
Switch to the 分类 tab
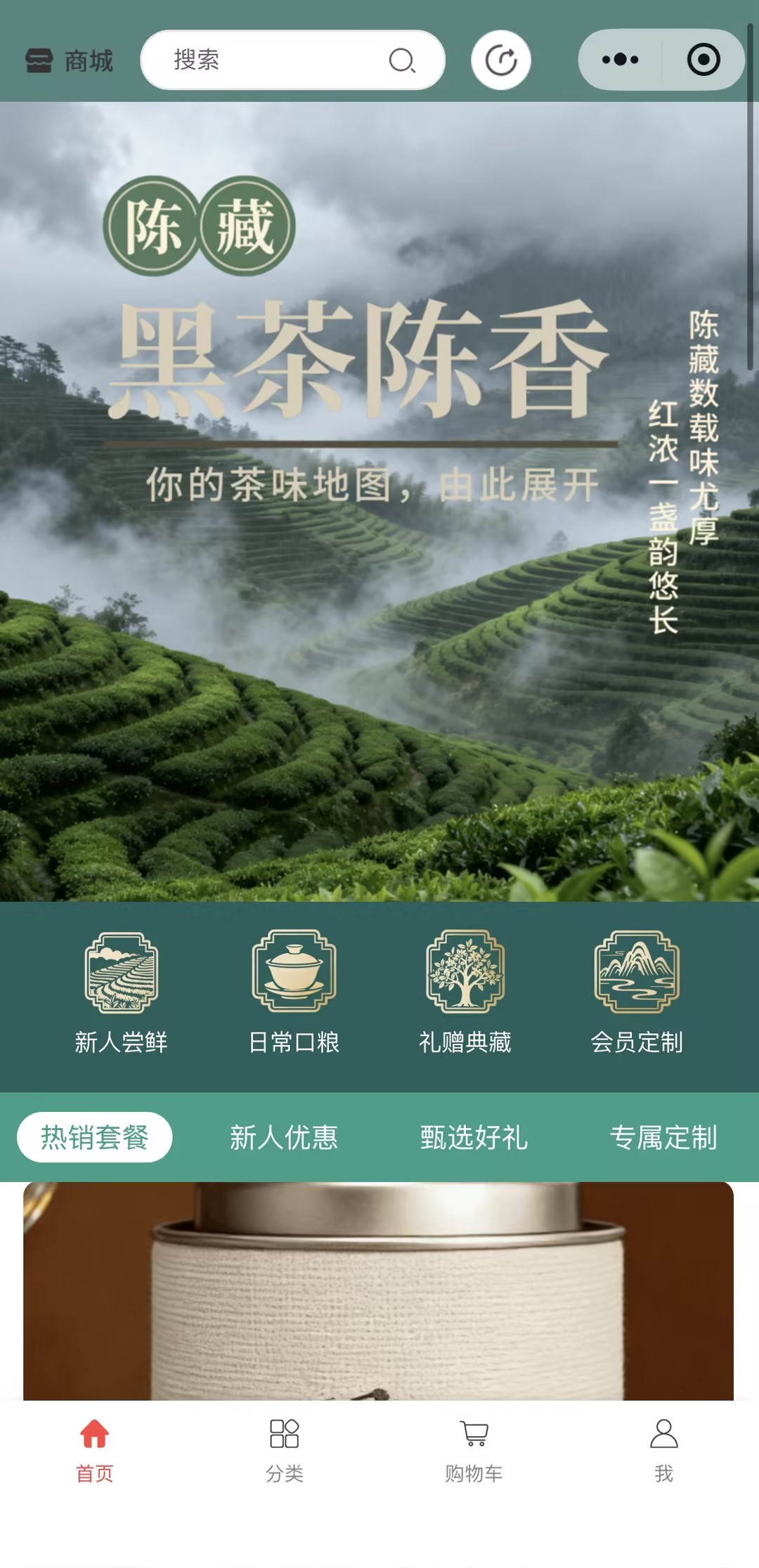(284, 1451)
